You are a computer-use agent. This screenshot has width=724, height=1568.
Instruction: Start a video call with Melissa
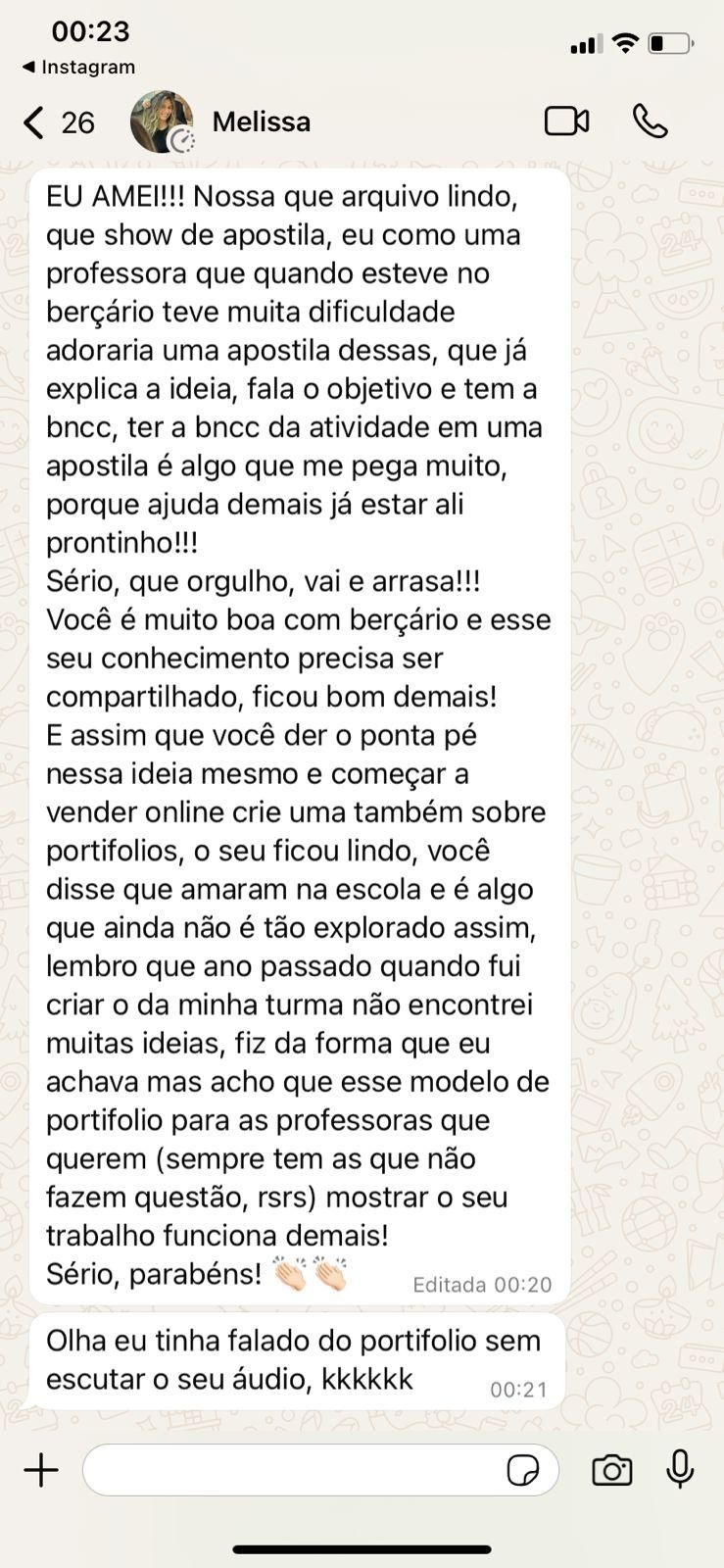point(566,122)
